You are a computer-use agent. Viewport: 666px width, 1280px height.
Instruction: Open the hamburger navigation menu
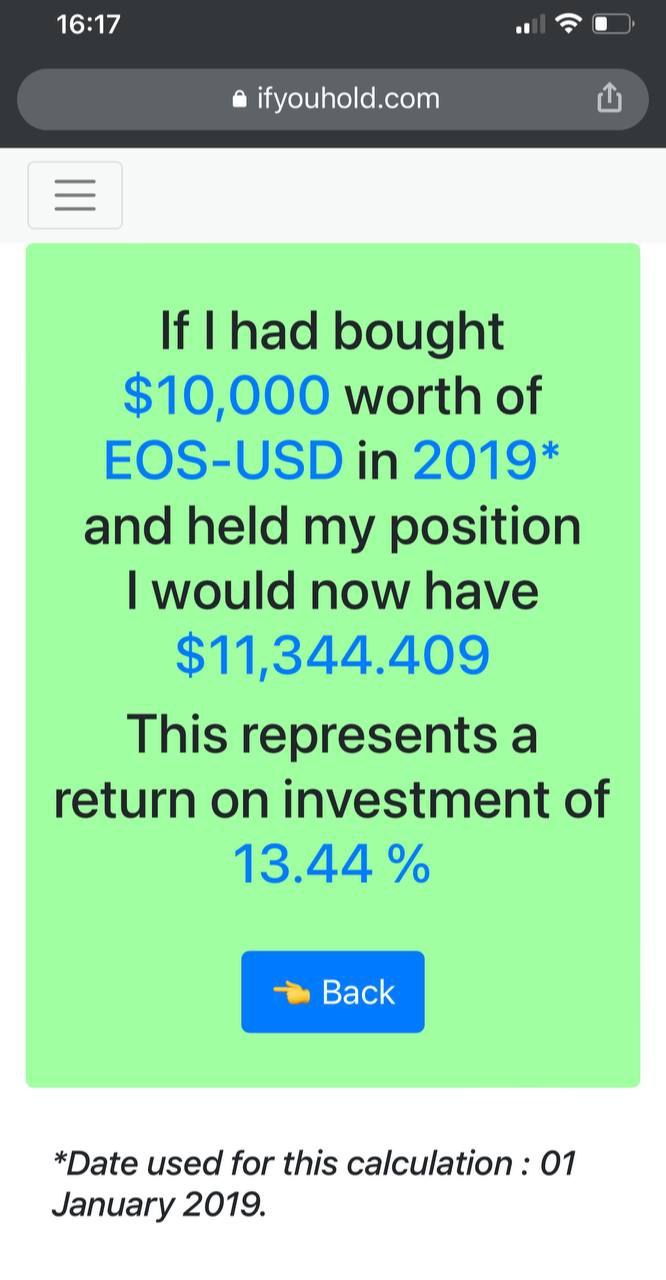tap(75, 195)
